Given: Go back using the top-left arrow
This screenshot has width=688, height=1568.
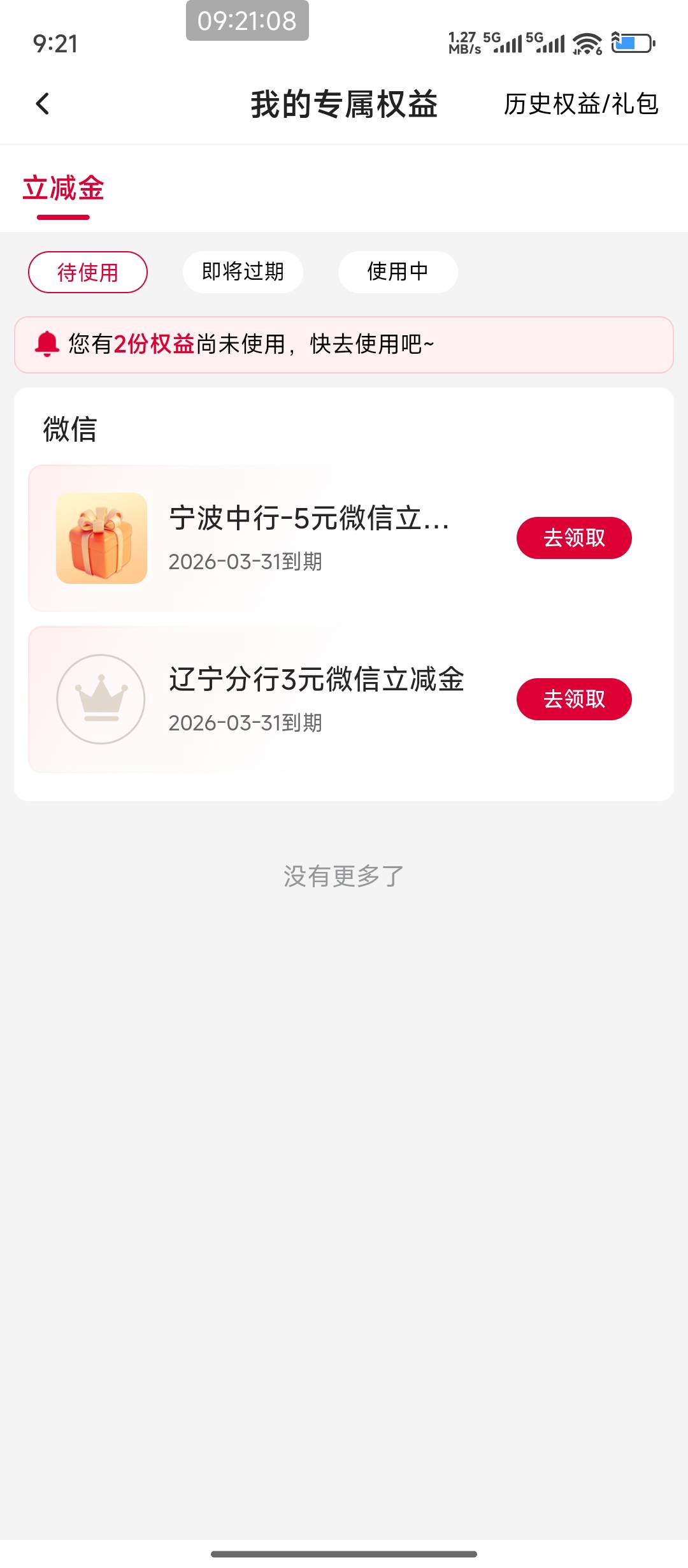Looking at the screenshot, I should tap(43, 104).
